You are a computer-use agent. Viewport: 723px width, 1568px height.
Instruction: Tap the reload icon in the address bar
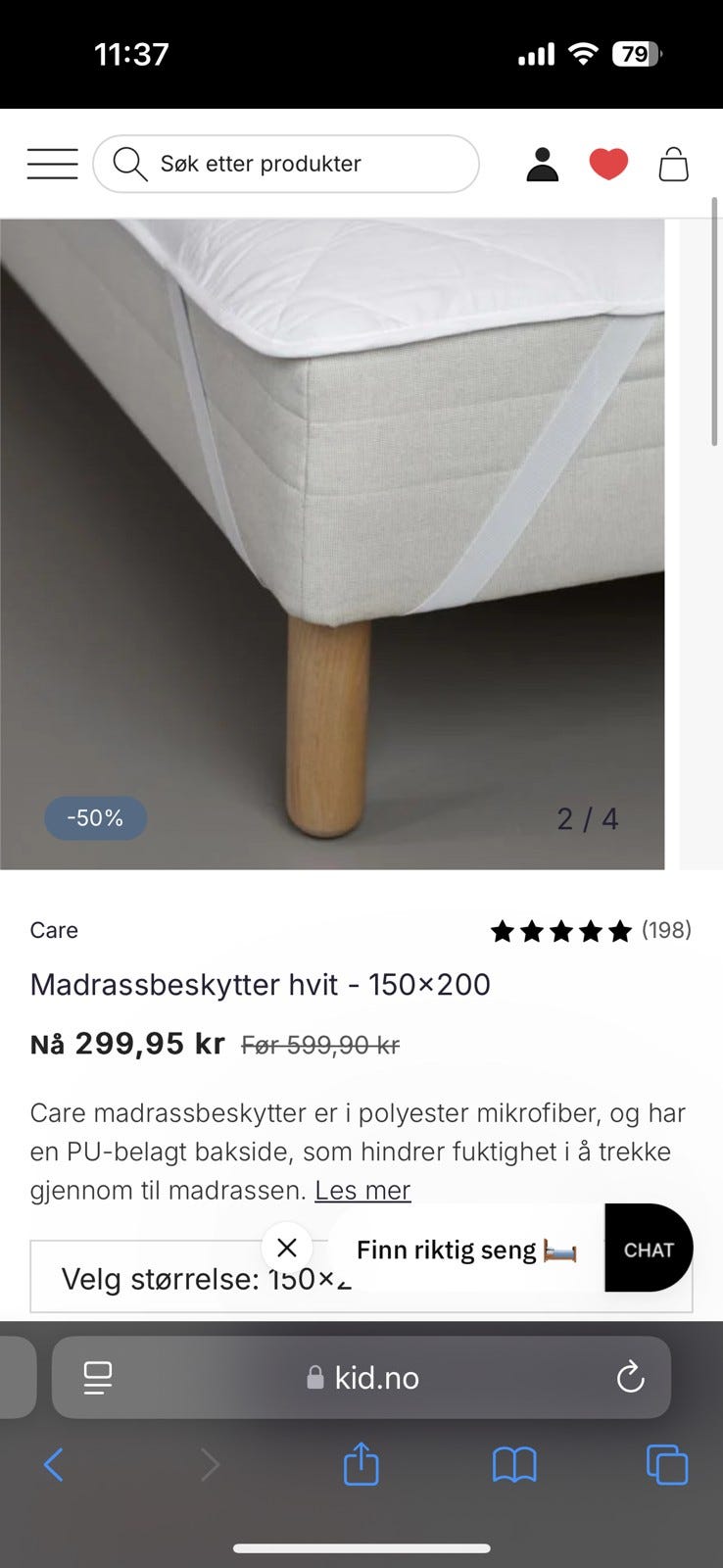tap(630, 1377)
